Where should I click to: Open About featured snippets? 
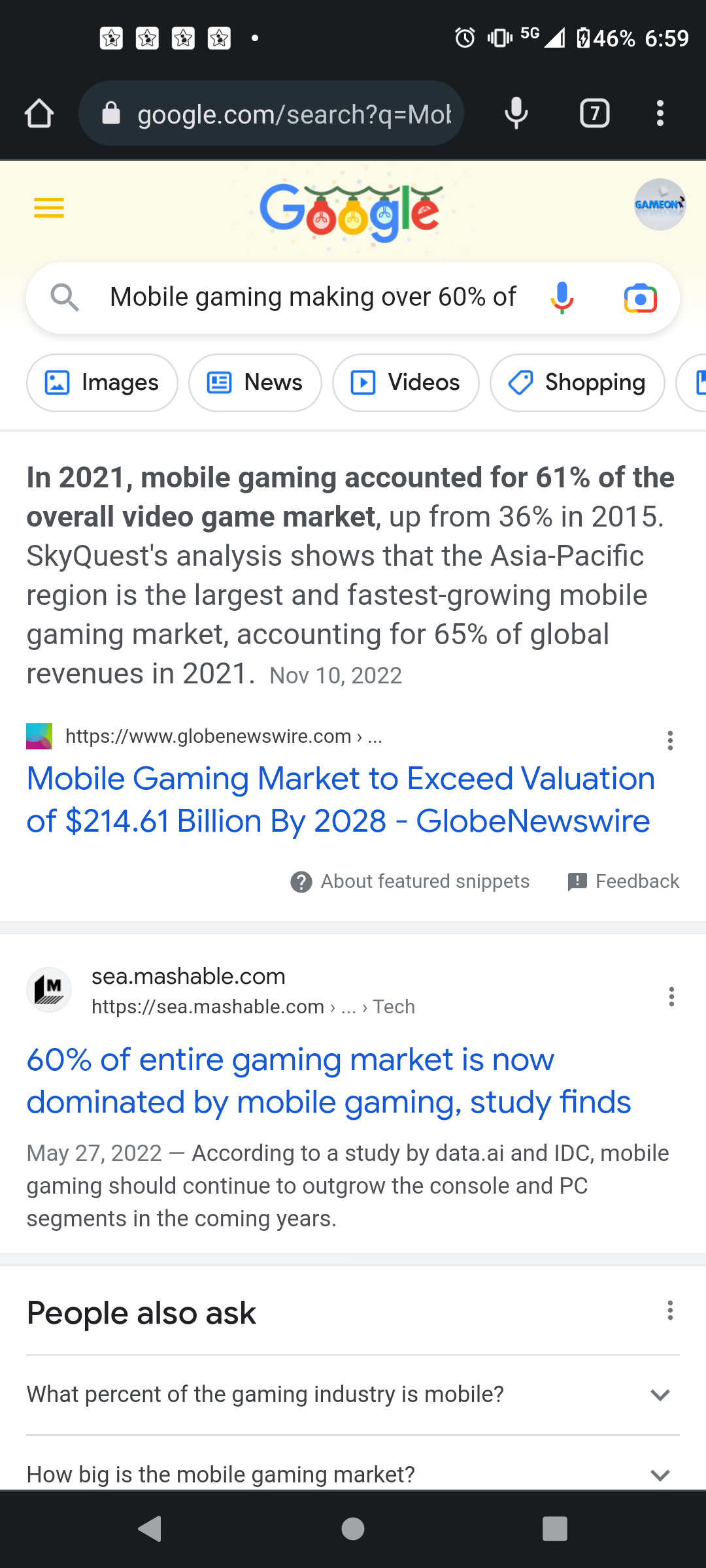(411, 881)
